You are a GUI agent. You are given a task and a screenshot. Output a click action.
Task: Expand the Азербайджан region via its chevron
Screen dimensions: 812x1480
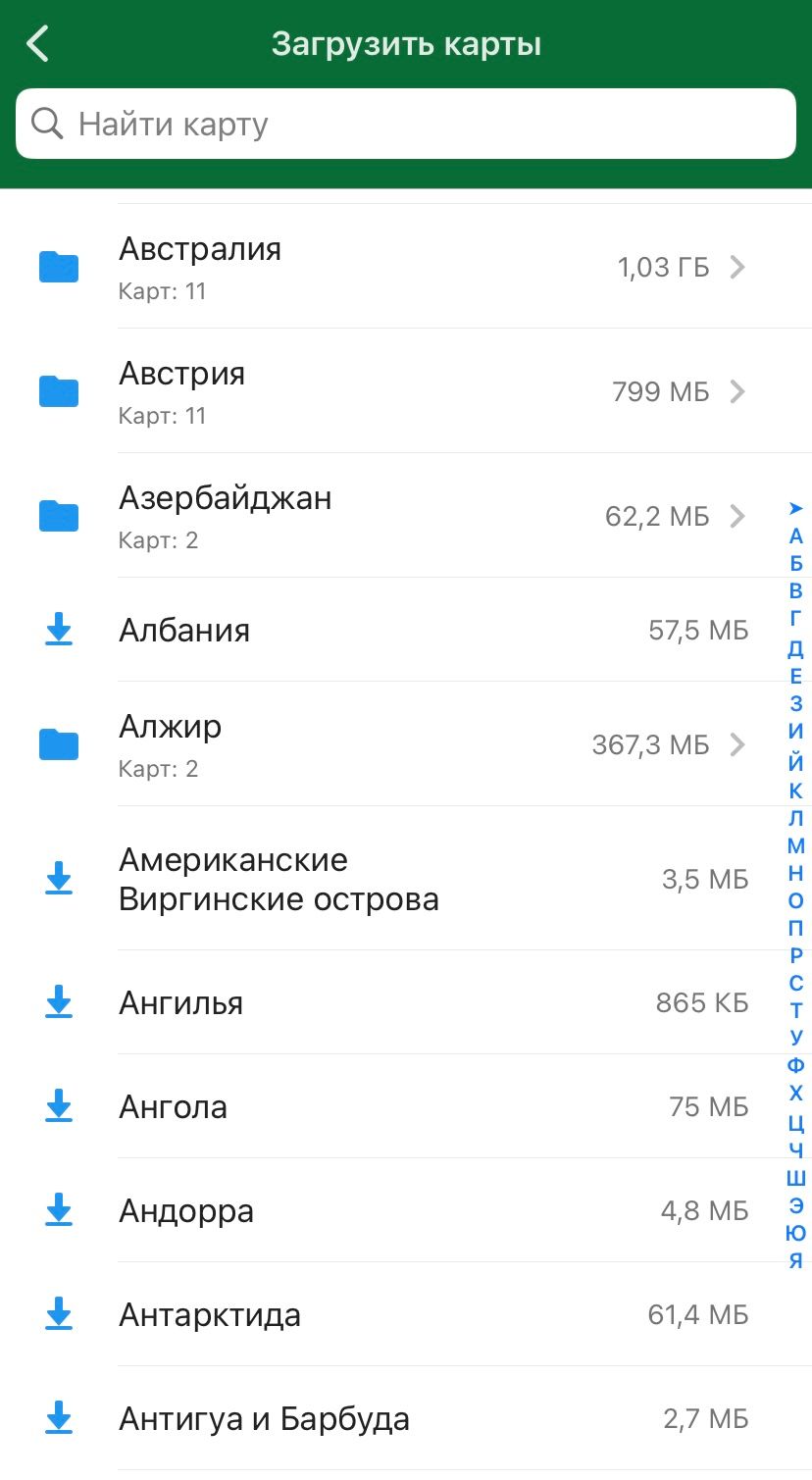(x=737, y=515)
